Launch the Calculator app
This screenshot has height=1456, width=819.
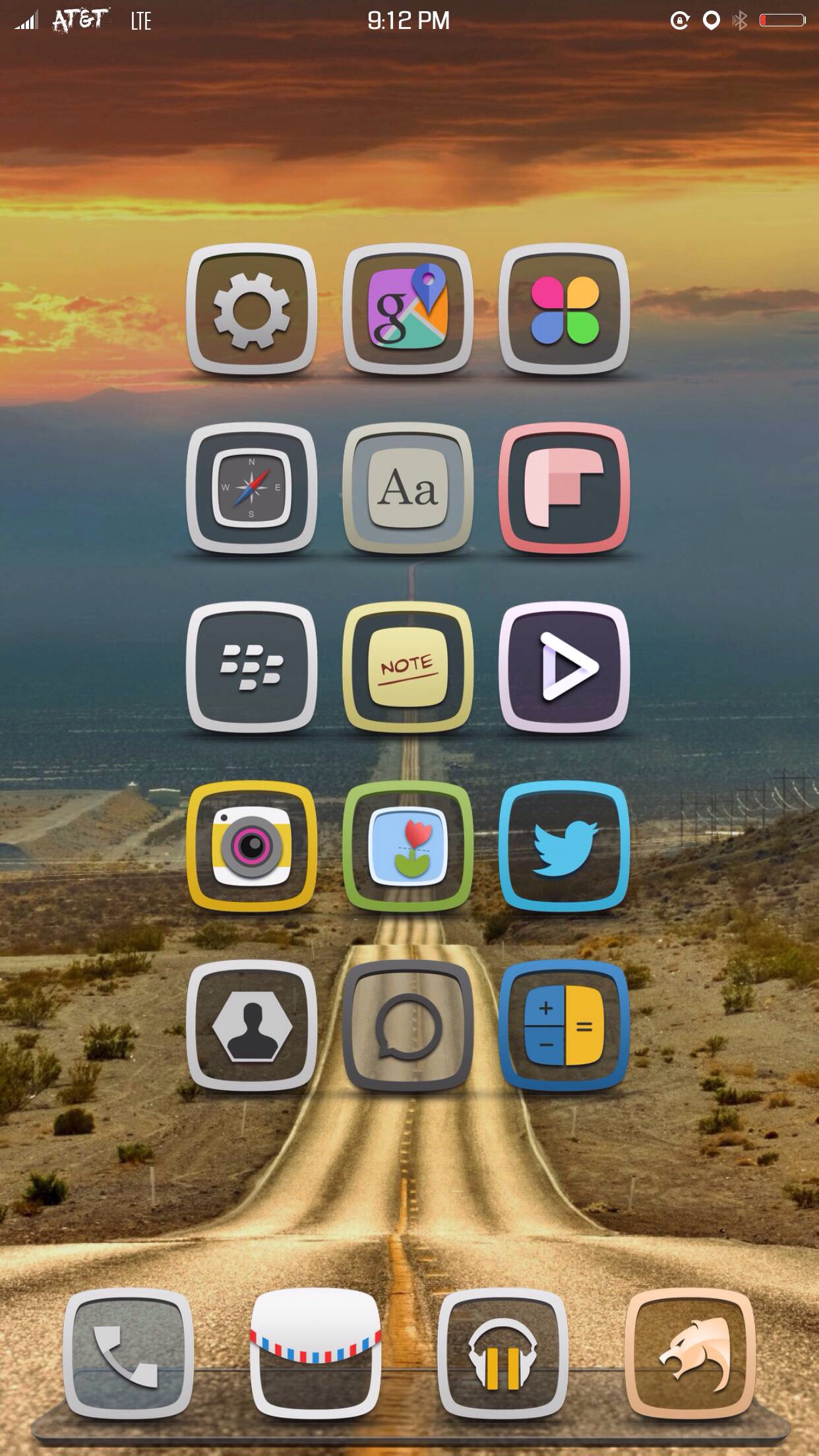pos(564,1025)
